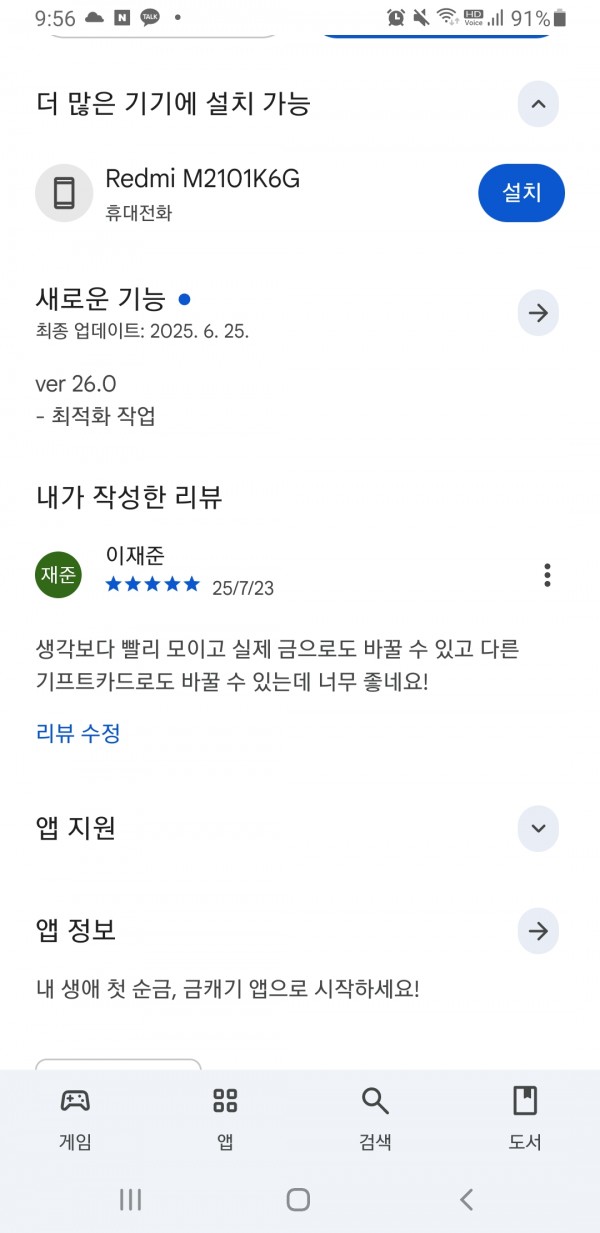Image resolution: width=600 pixels, height=1233 pixels.
Task: Select the 도서 tab
Action: click(525, 1118)
